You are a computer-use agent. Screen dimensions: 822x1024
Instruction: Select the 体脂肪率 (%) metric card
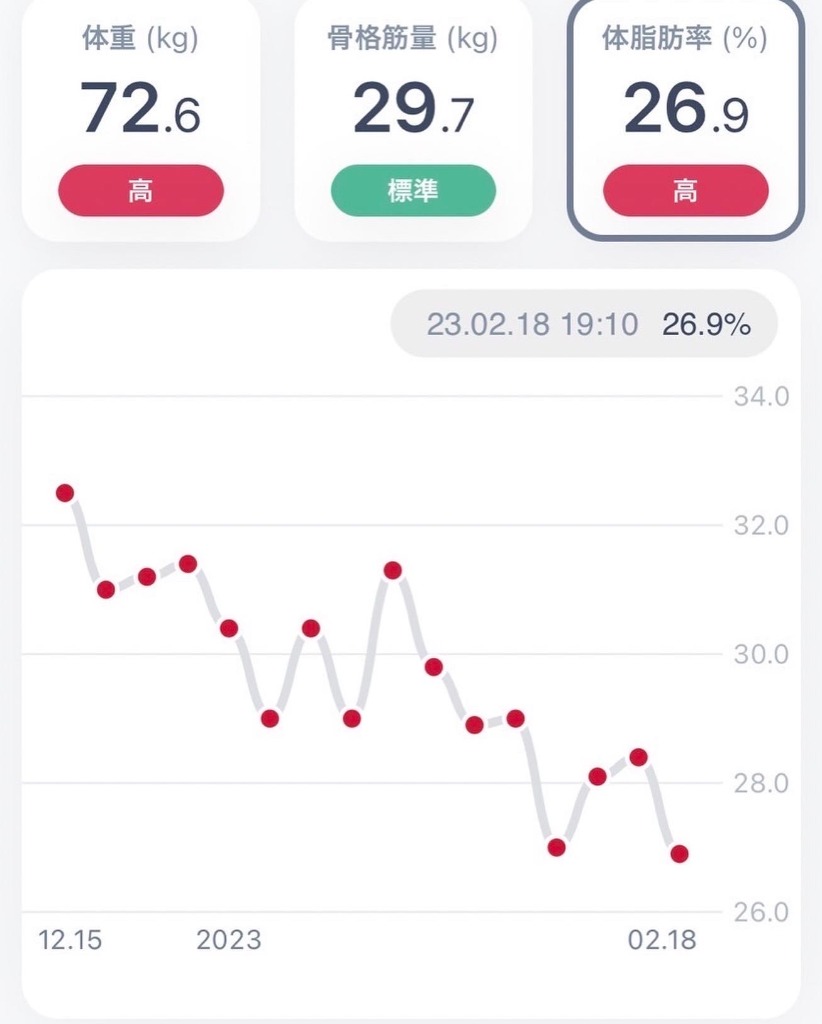point(685,115)
